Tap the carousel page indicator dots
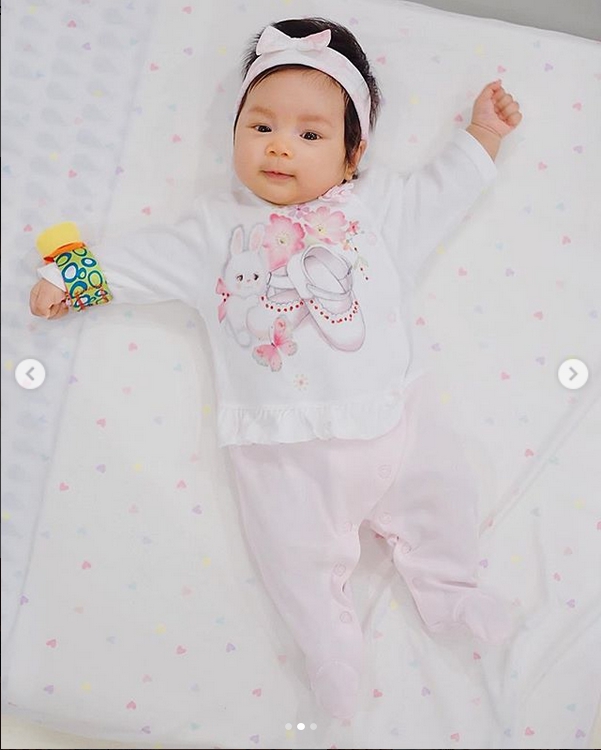 300,727
